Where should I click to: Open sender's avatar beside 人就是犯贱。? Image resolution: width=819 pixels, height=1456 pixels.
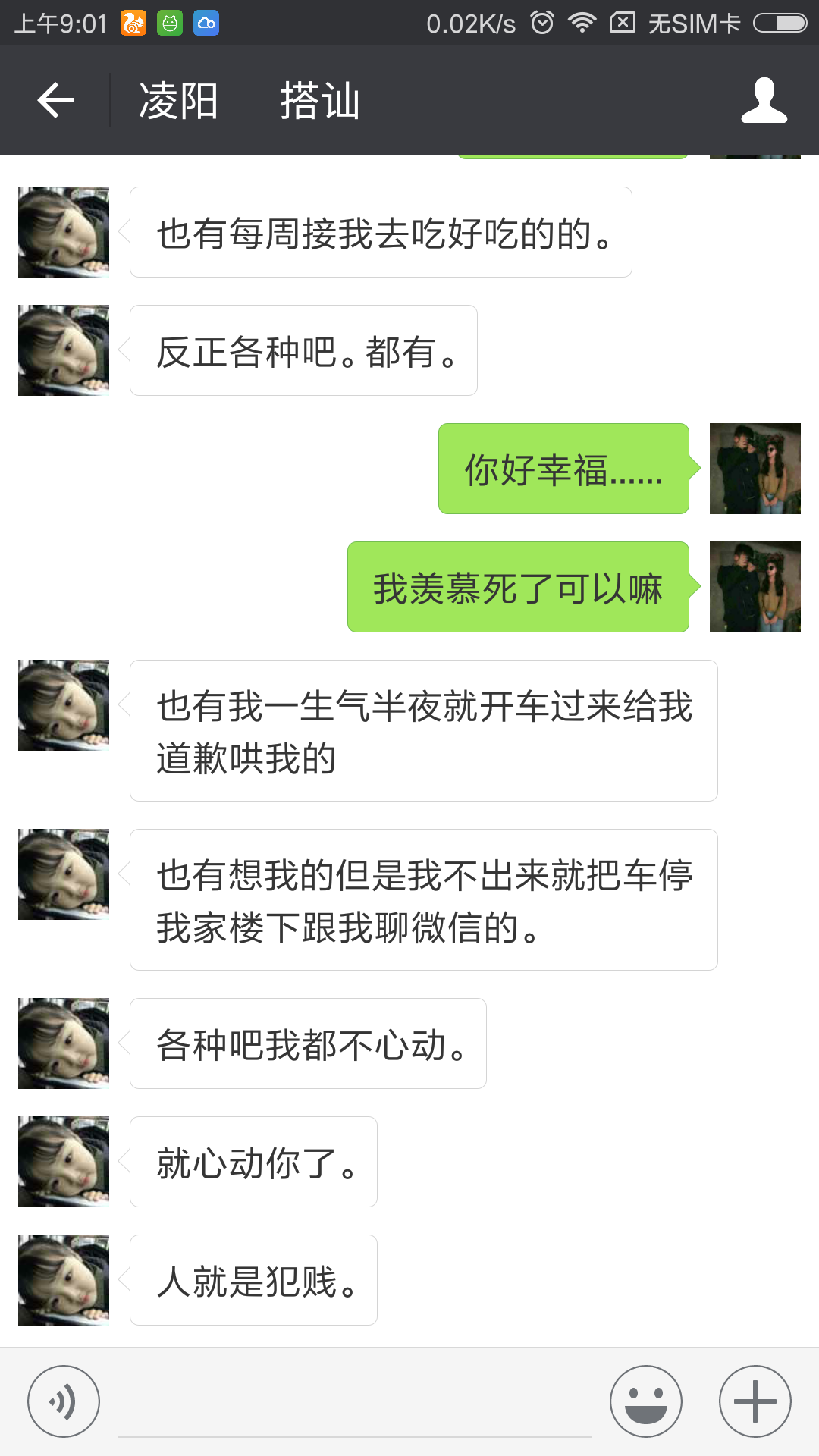click(64, 1280)
